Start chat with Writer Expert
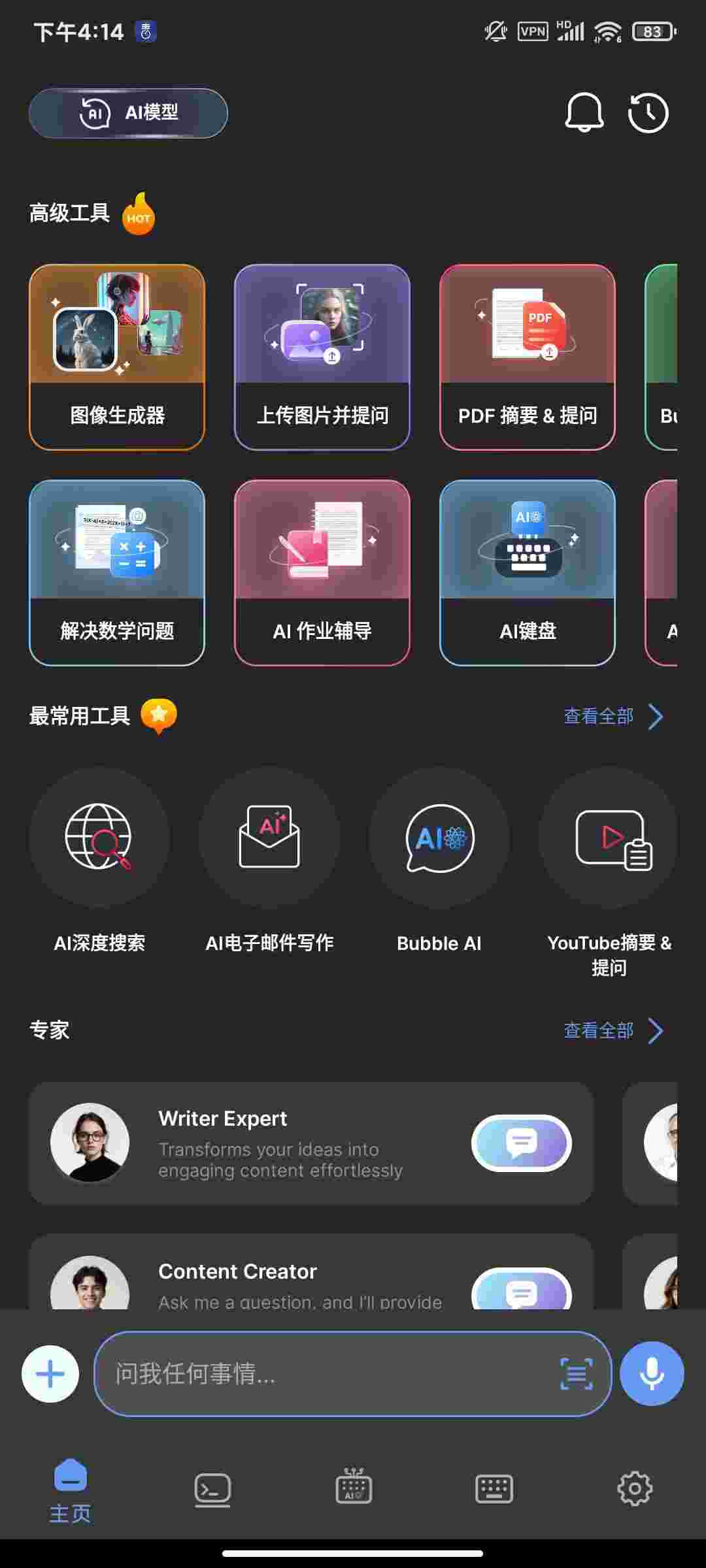The width and height of the screenshot is (706, 1568). [521, 1143]
